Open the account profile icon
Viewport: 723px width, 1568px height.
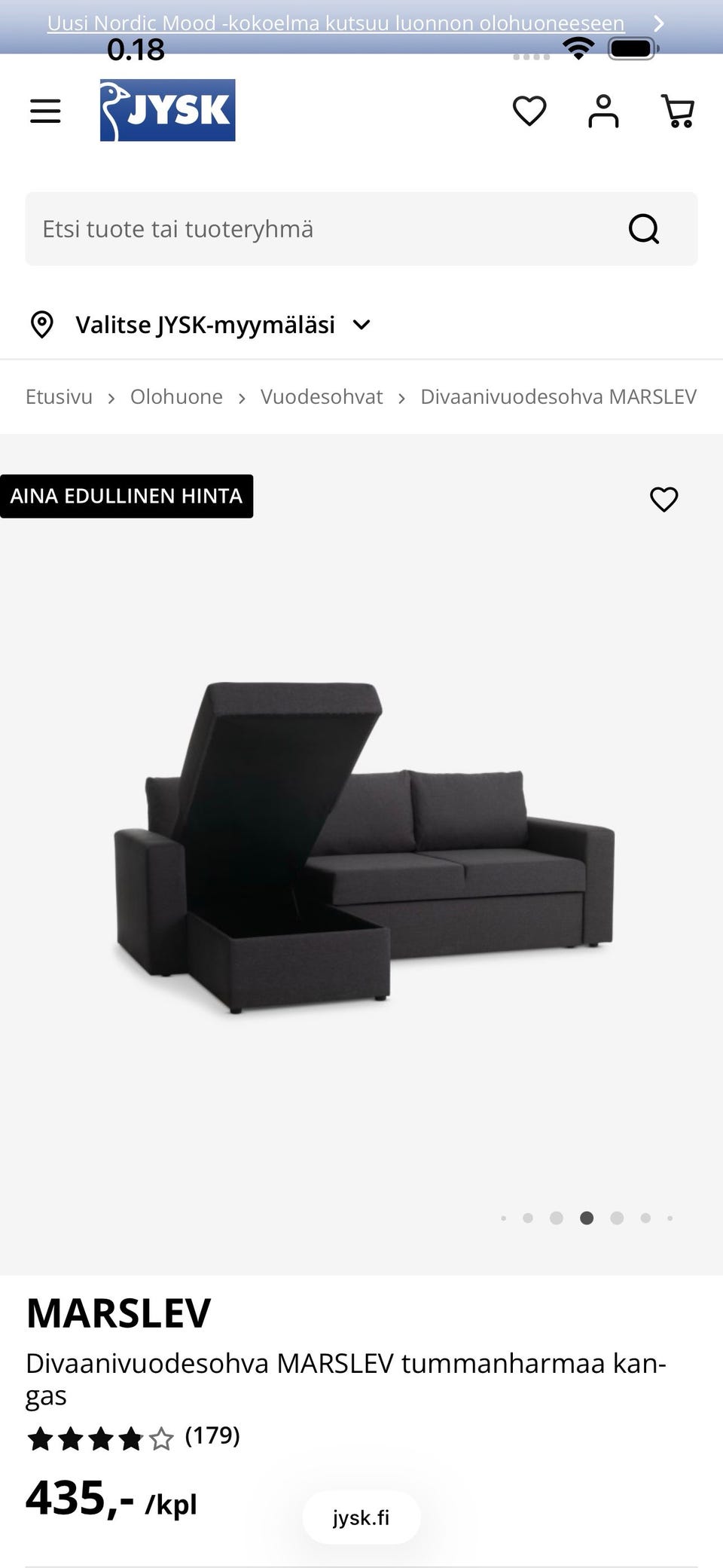[603, 112]
